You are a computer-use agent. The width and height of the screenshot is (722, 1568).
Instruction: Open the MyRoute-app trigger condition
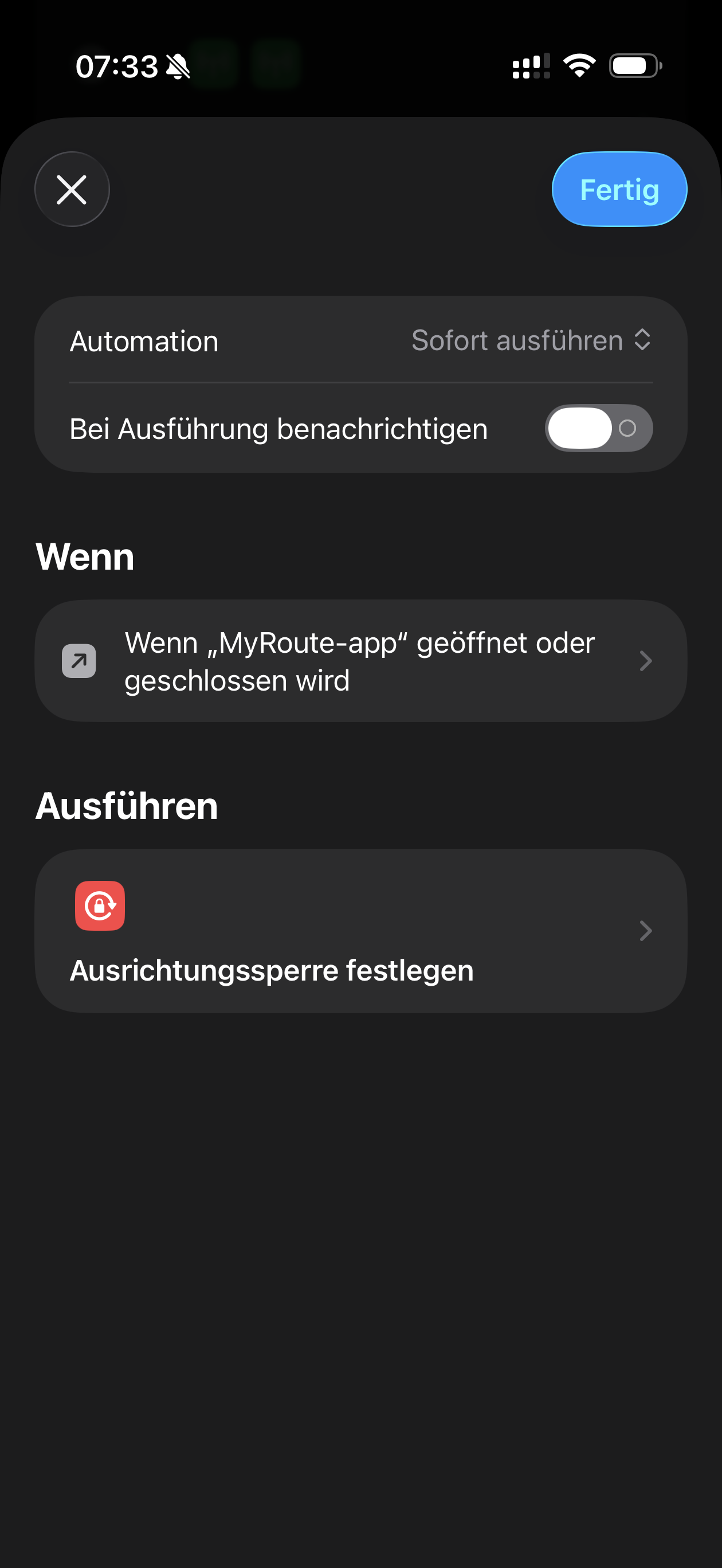pos(360,661)
